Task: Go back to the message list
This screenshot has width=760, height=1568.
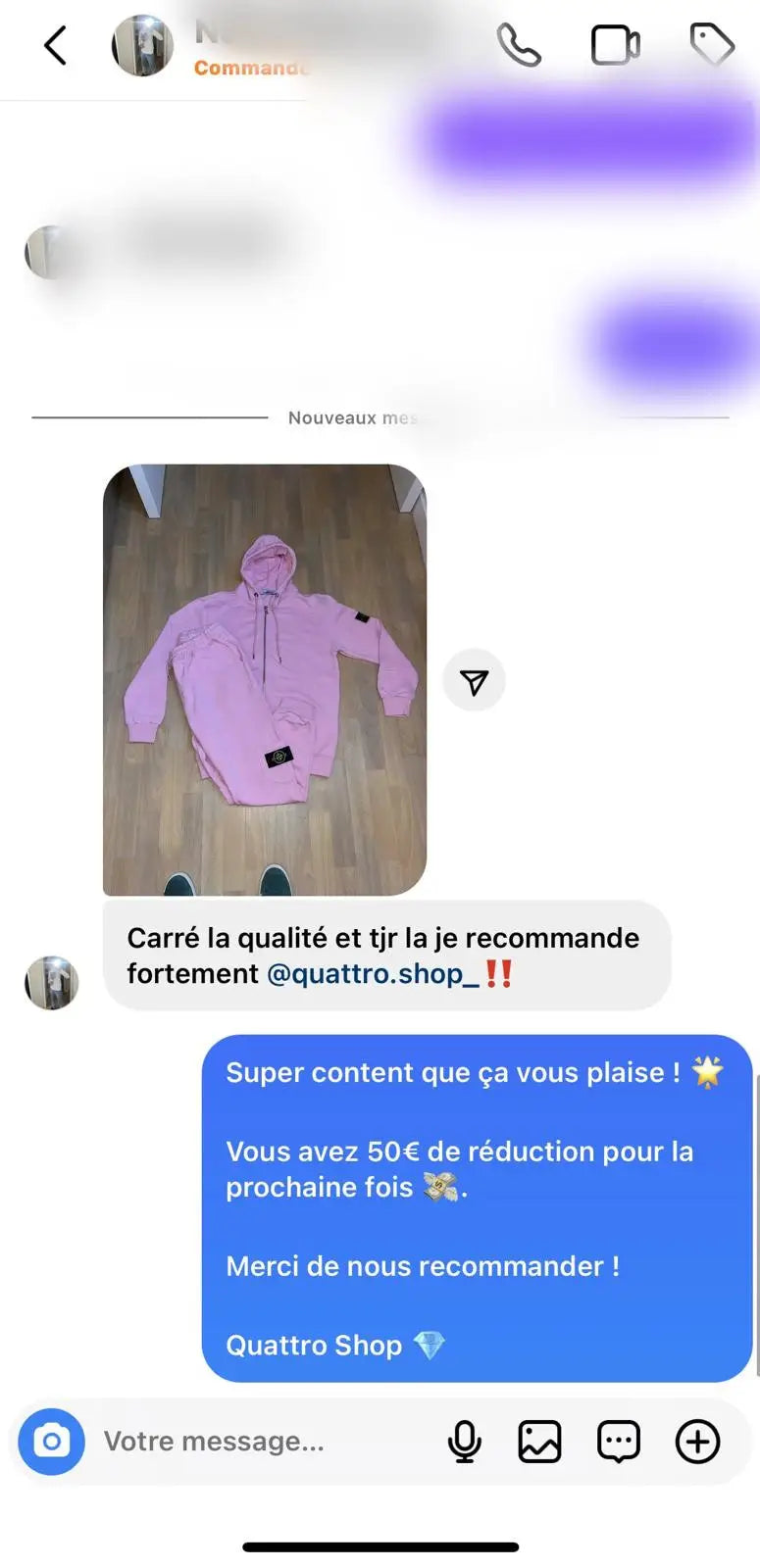Action: (x=56, y=45)
